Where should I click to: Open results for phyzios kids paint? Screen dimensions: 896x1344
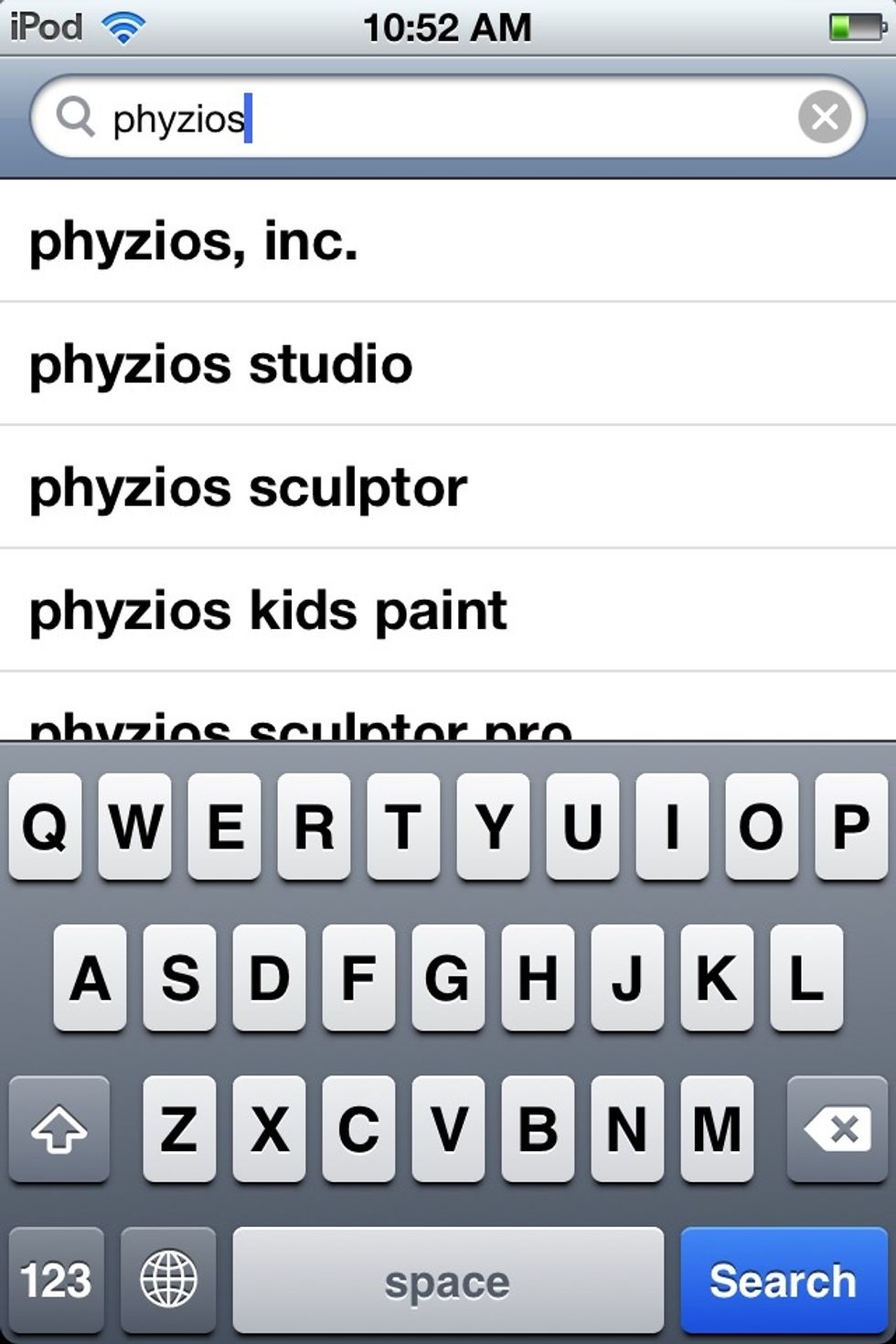pos(267,610)
